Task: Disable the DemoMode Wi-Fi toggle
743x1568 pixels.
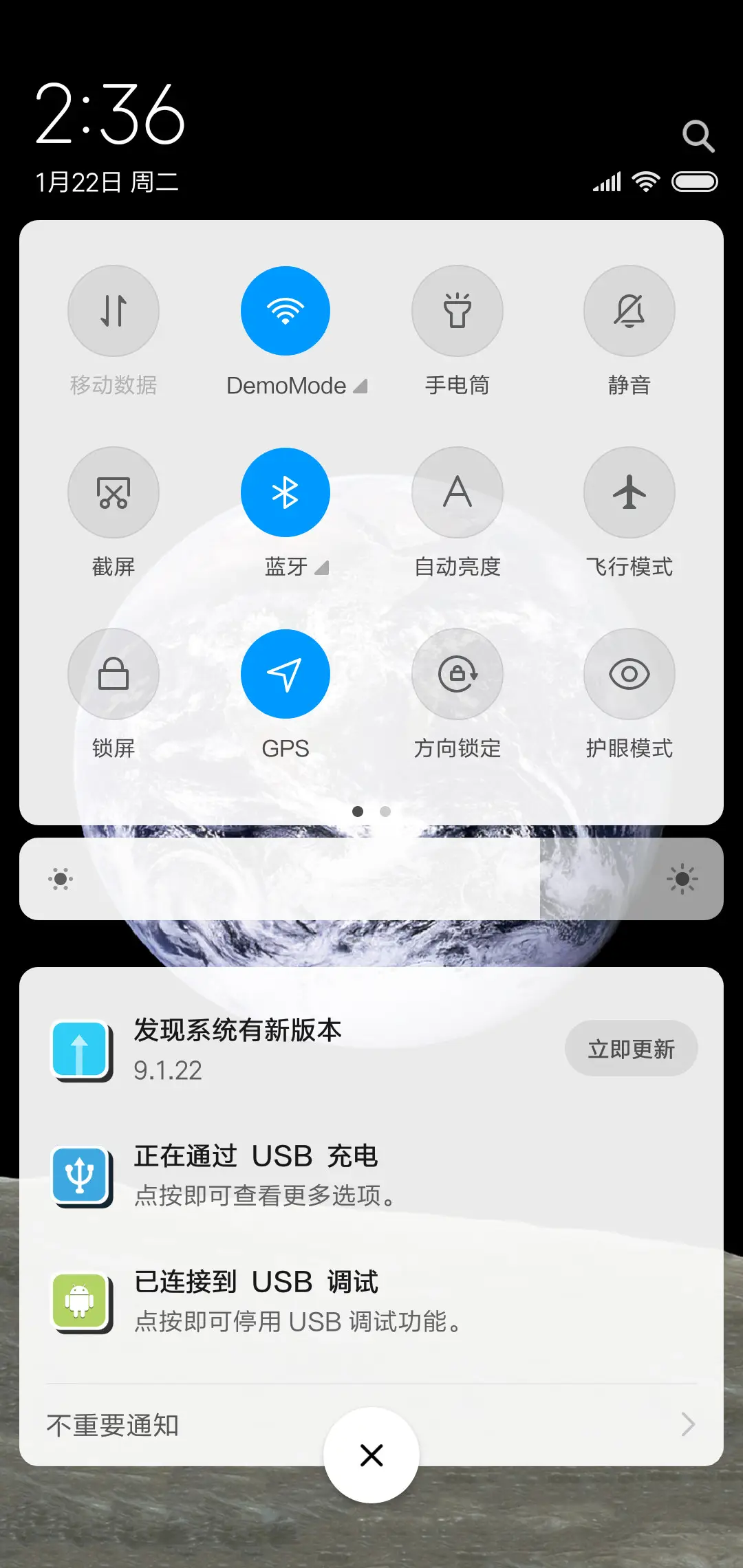Action: (286, 310)
